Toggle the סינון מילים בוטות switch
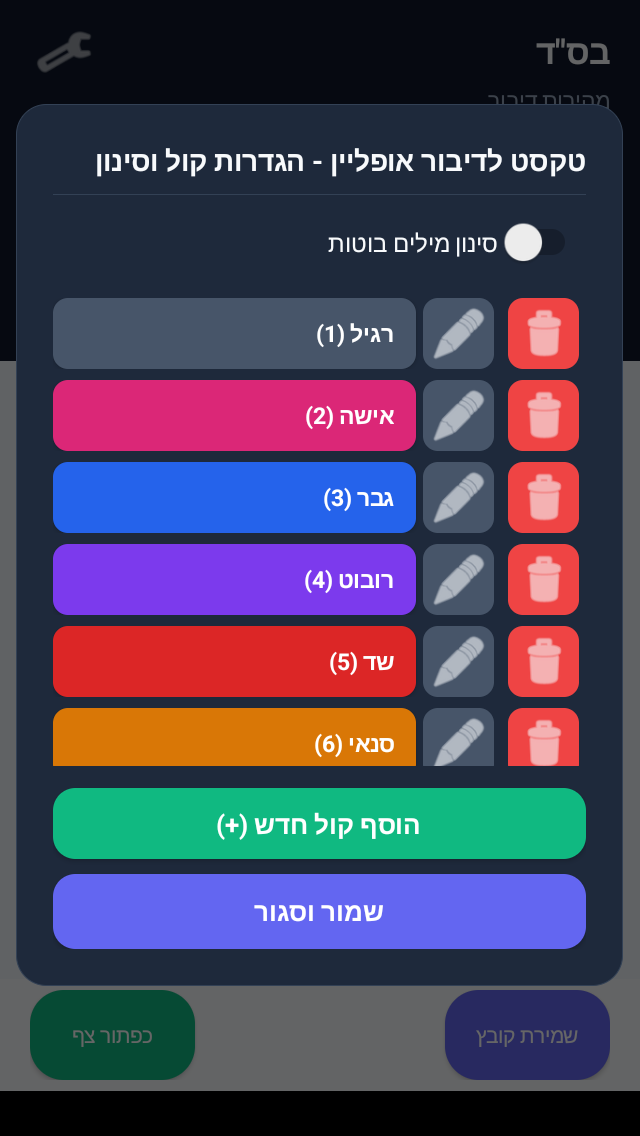 [x=535, y=242]
